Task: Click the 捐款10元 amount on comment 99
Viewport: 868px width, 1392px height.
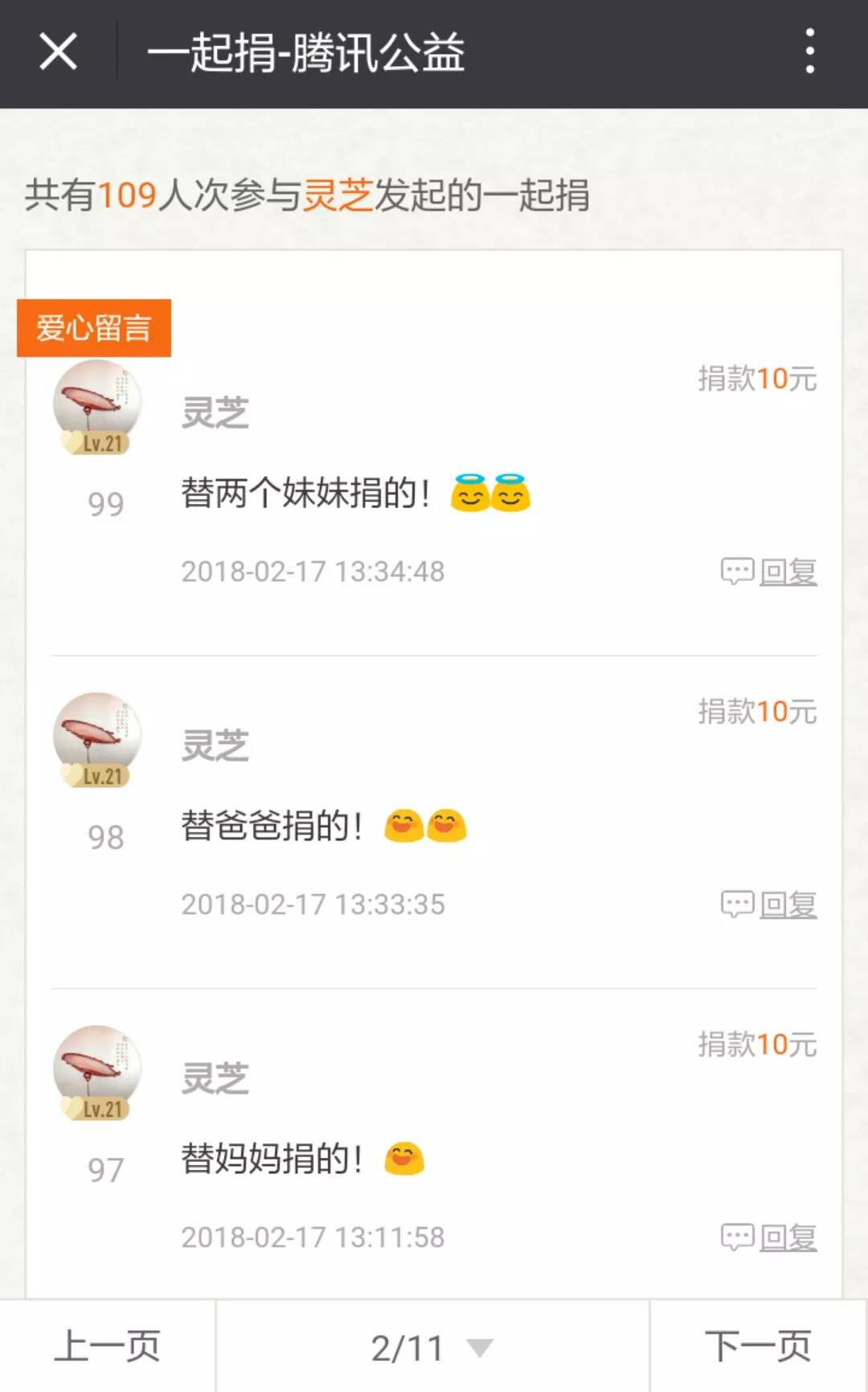Action: click(x=756, y=382)
